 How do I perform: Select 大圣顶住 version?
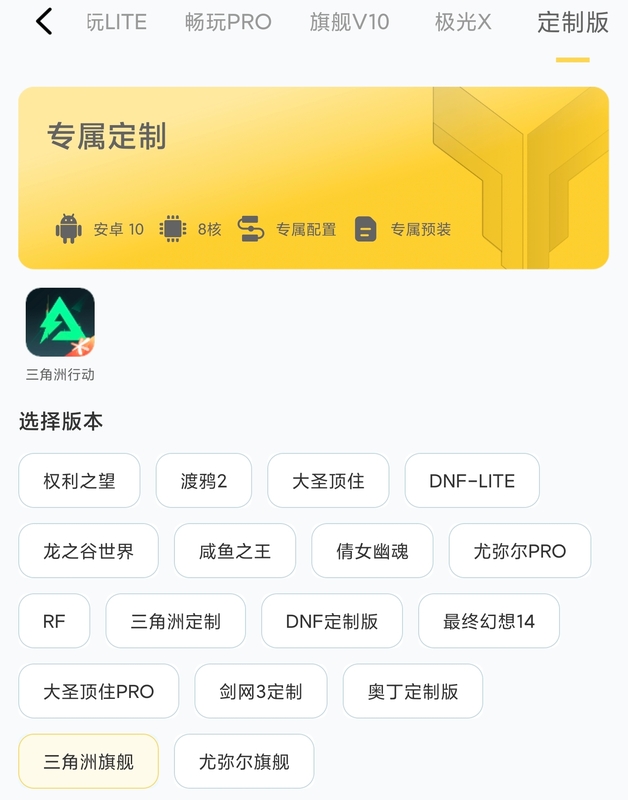coord(328,481)
